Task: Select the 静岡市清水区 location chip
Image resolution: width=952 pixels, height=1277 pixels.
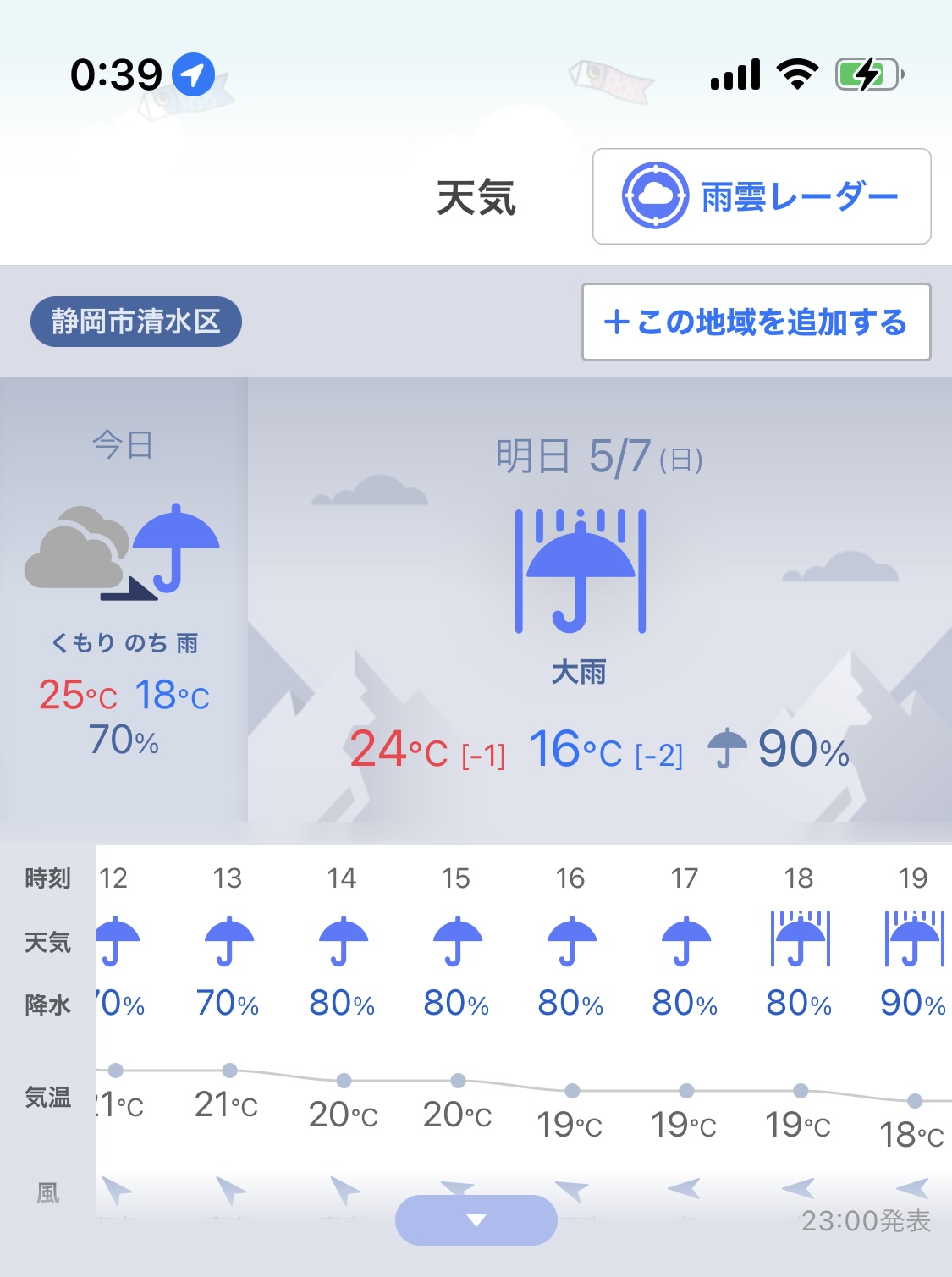Action: click(x=136, y=322)
